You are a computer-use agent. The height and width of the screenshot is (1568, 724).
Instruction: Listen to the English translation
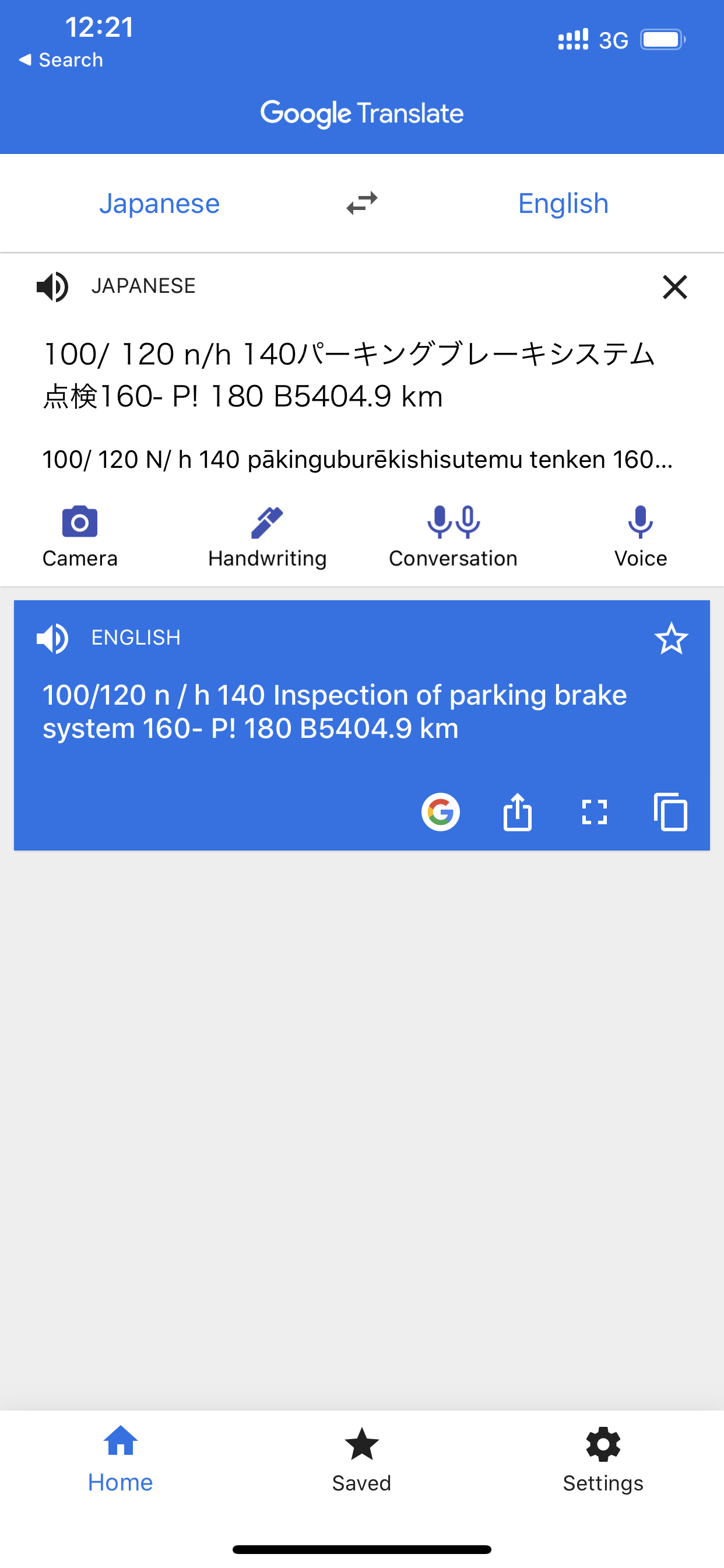(x=52, y=638)
